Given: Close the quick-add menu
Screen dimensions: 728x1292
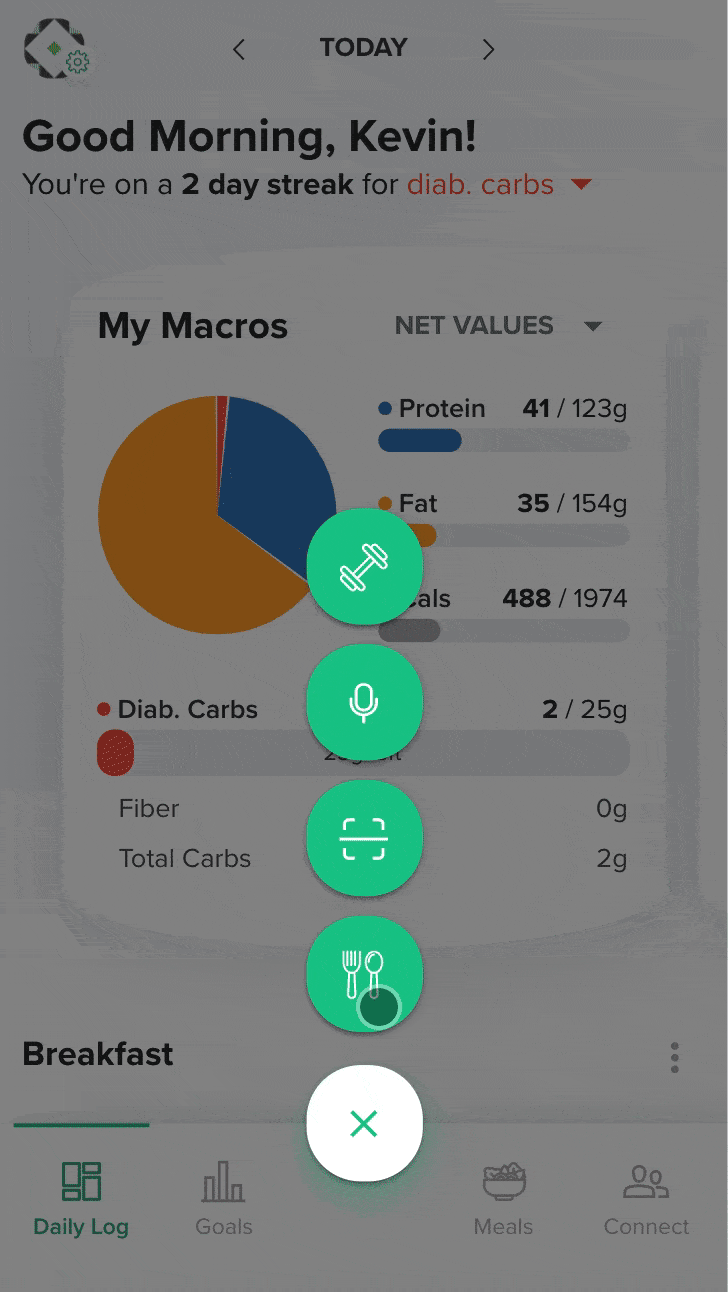Looking at the screenshot, I should (364, 1123).
